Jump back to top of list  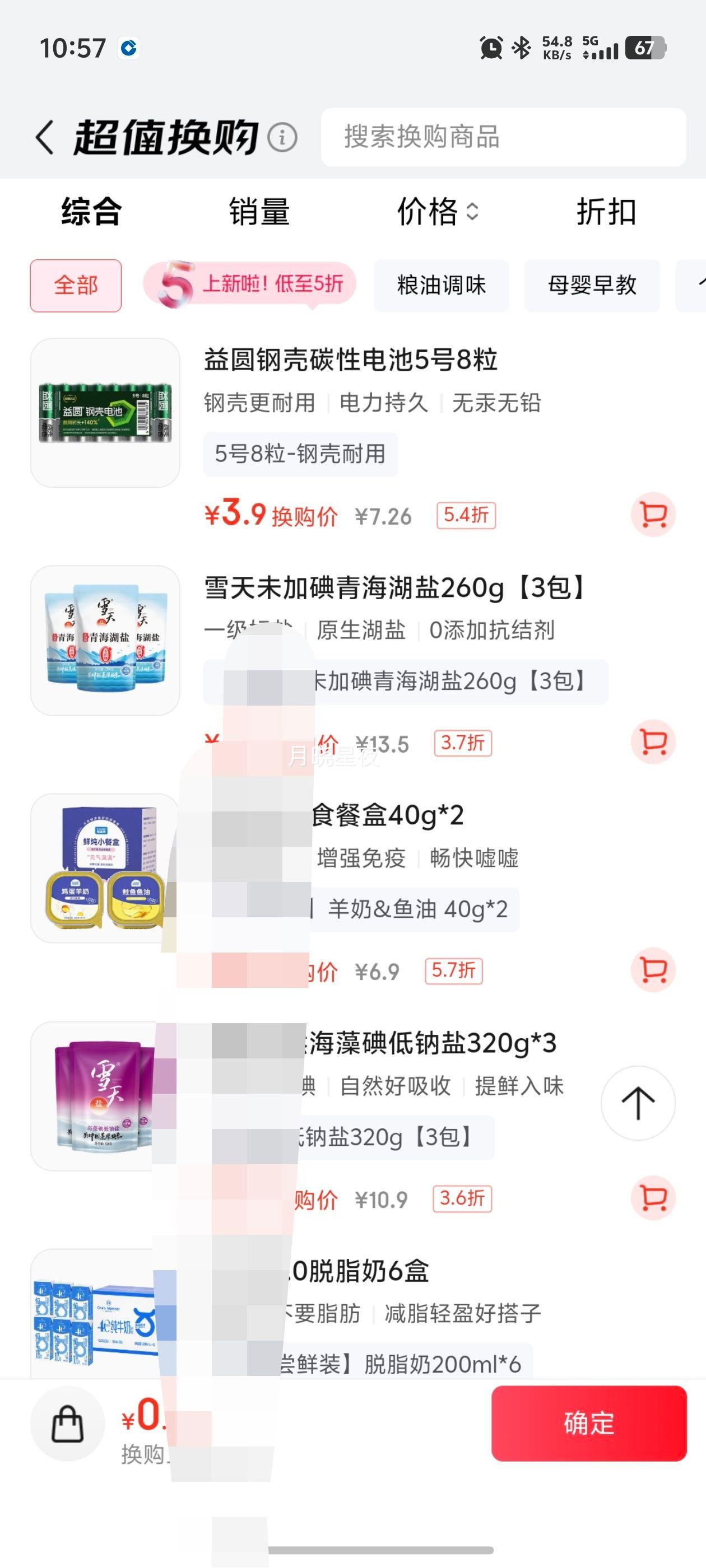[638, 1102]
